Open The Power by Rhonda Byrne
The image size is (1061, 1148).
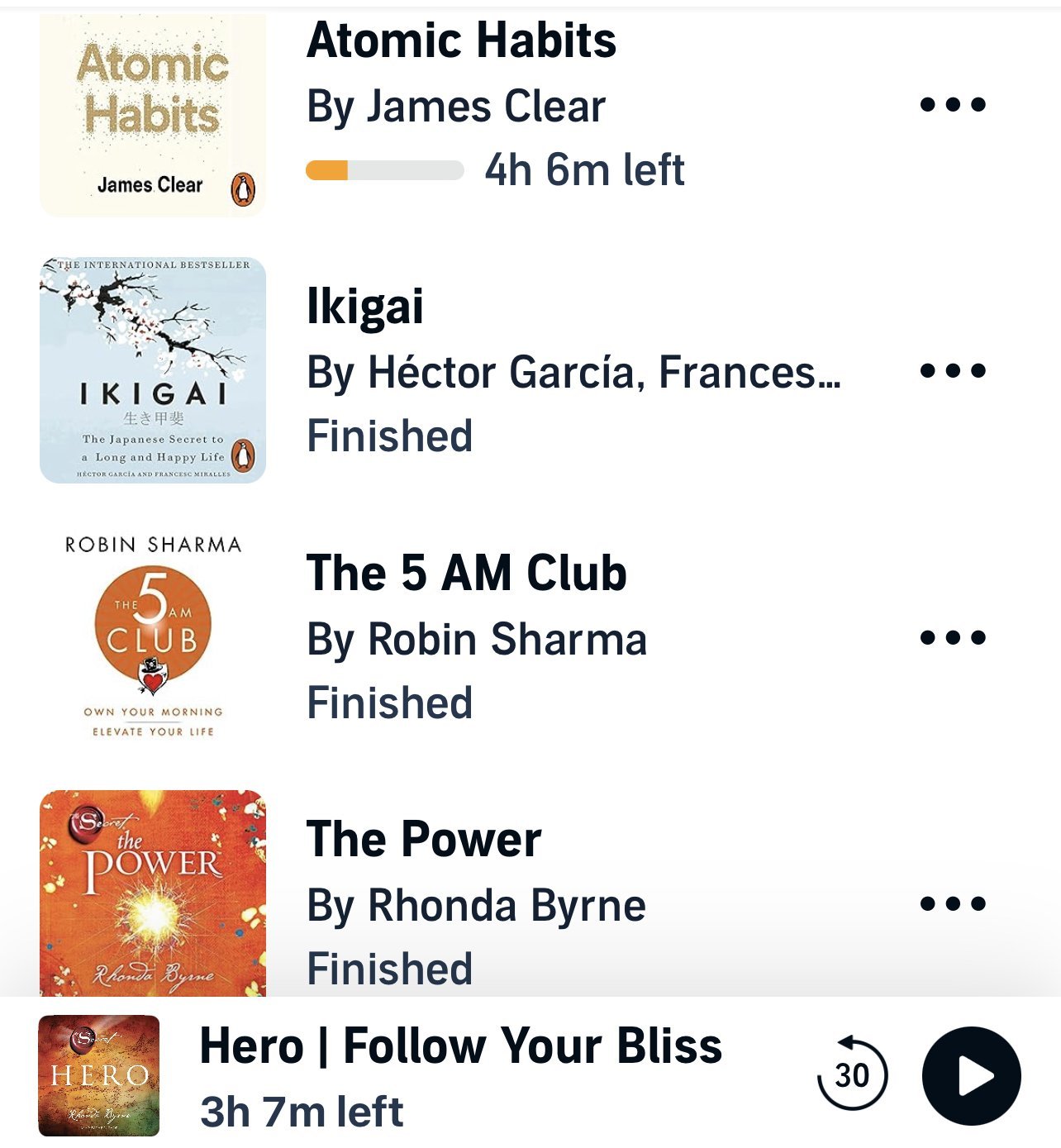tap(424, 840)
